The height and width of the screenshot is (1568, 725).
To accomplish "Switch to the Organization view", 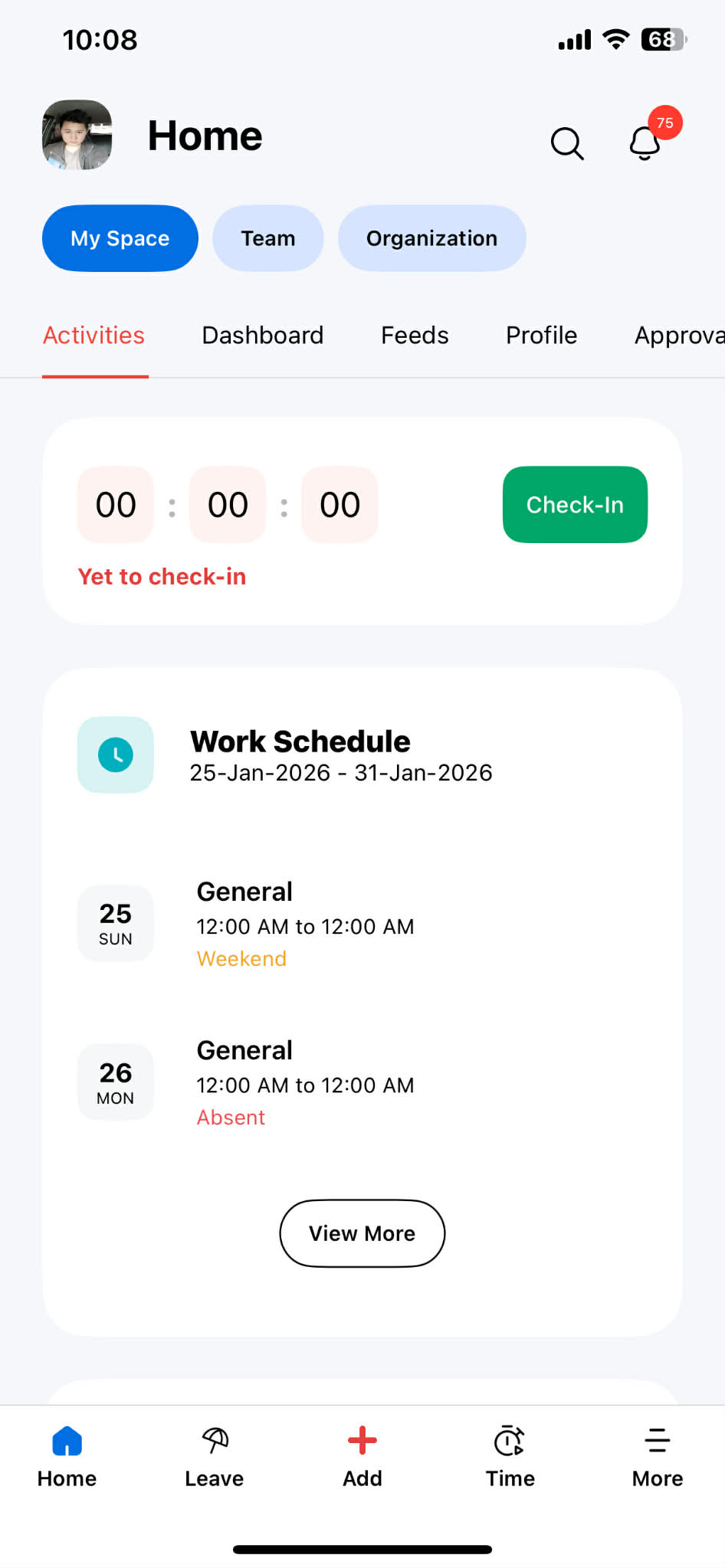I will pyautogui.click(x=431, y=238).
